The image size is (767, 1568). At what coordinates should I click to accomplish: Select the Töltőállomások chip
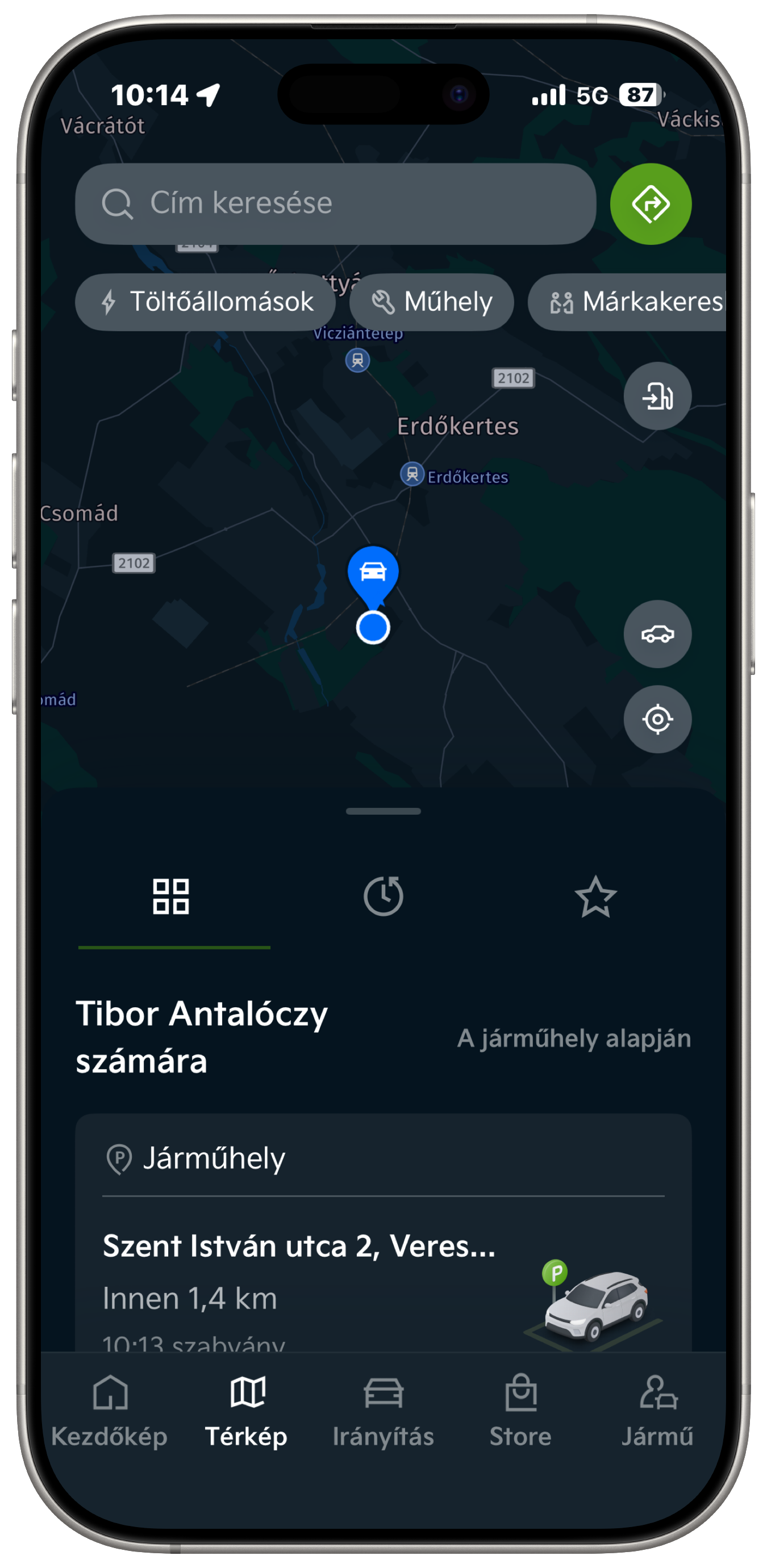[x=205, y=302]
